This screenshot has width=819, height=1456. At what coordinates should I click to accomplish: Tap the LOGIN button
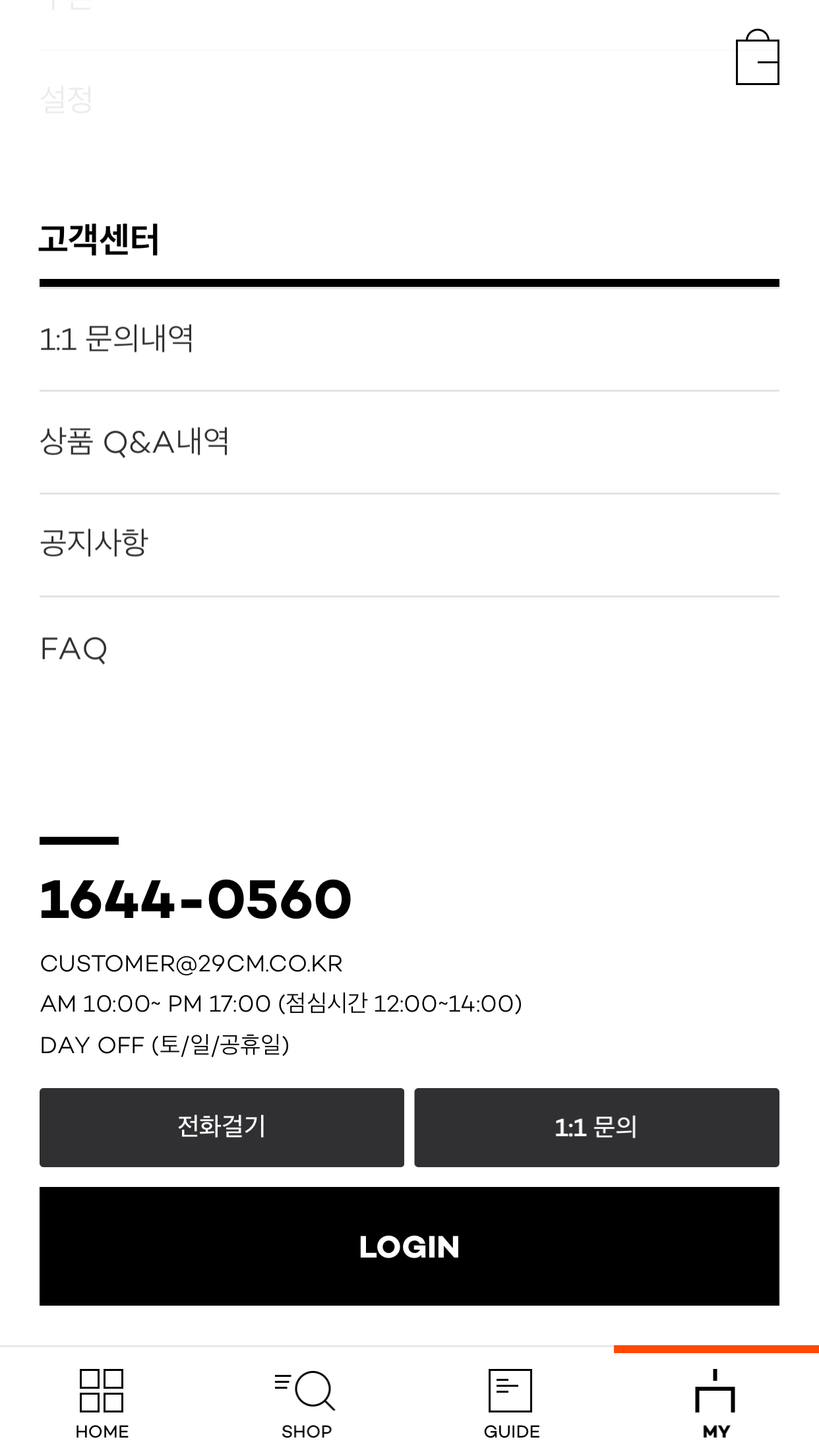409,1246
